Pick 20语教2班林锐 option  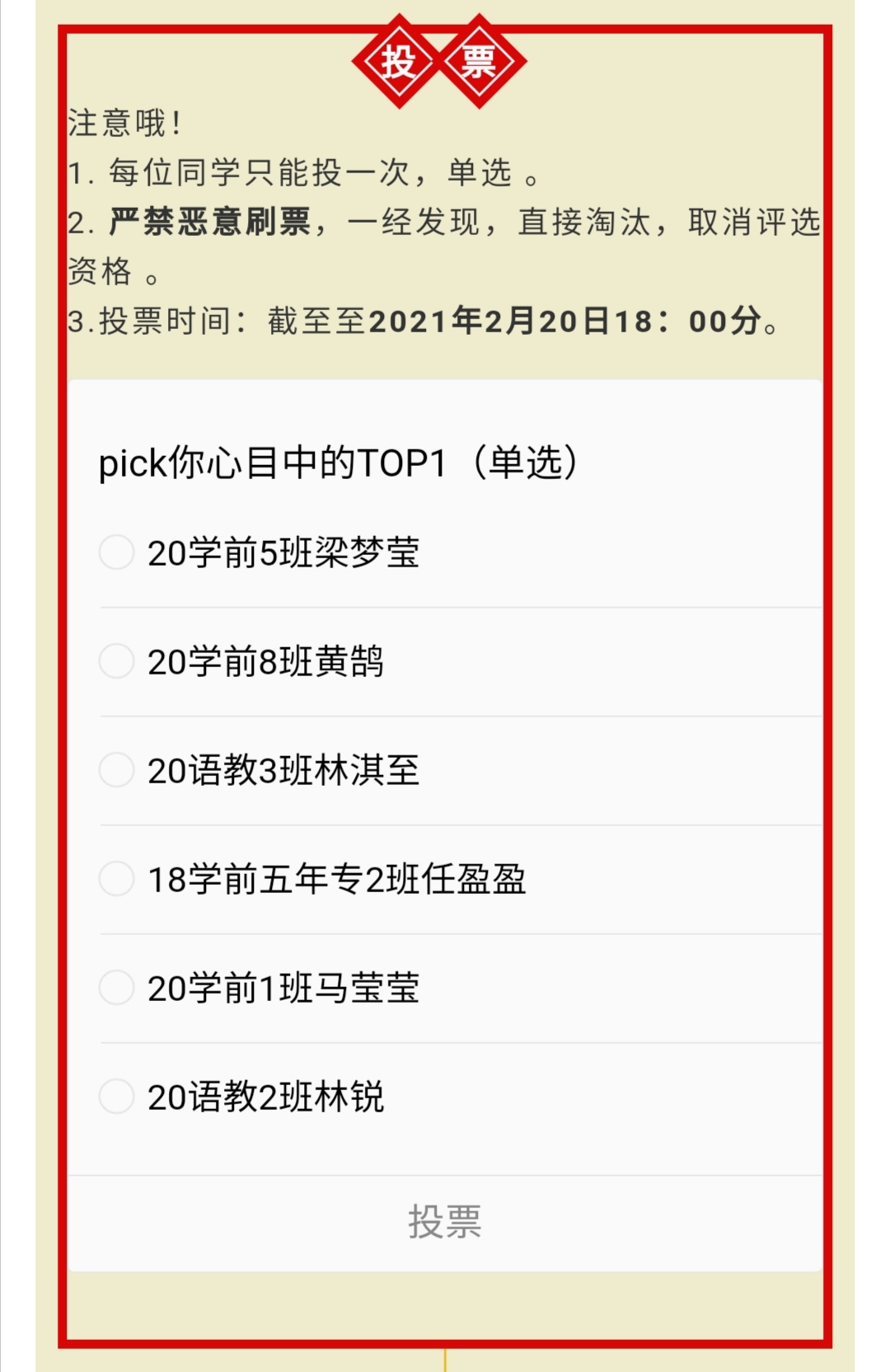(117, 1096)
